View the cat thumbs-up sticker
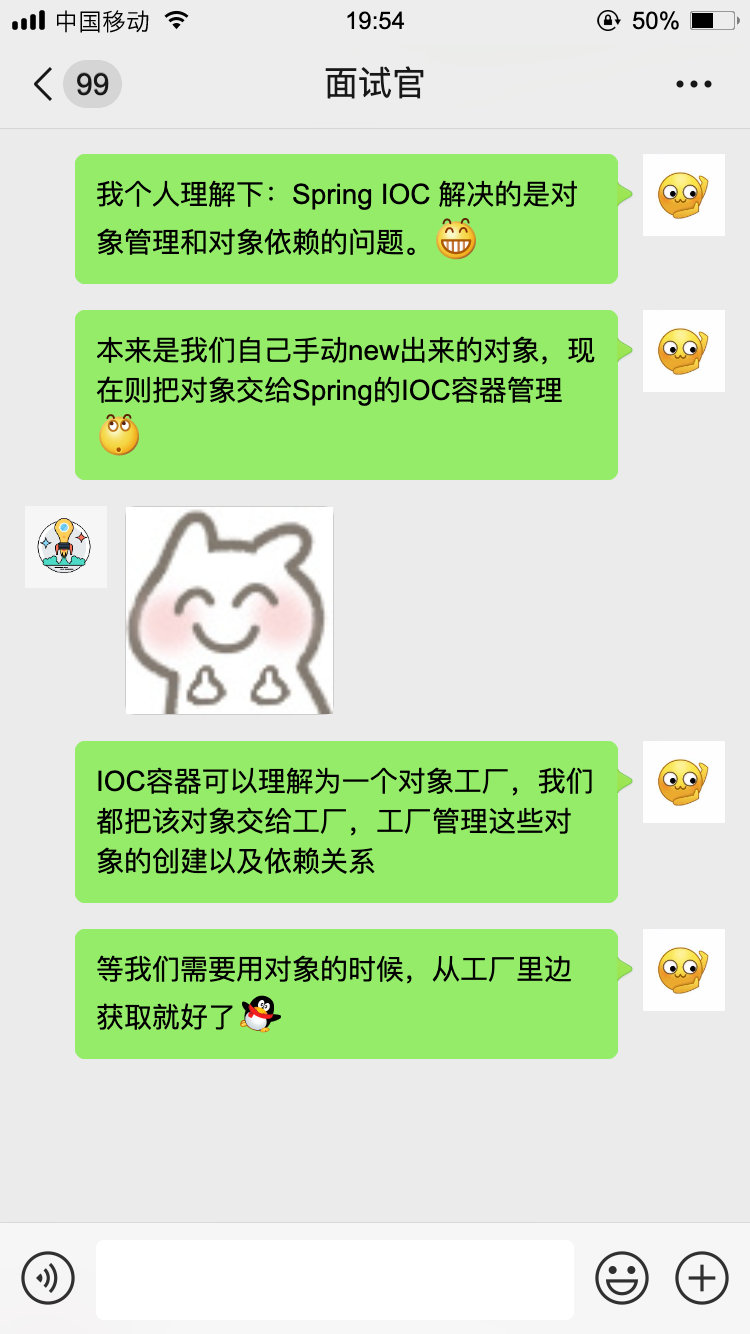This screenshot has height=1334, width=750. click(x=229, y=610)
